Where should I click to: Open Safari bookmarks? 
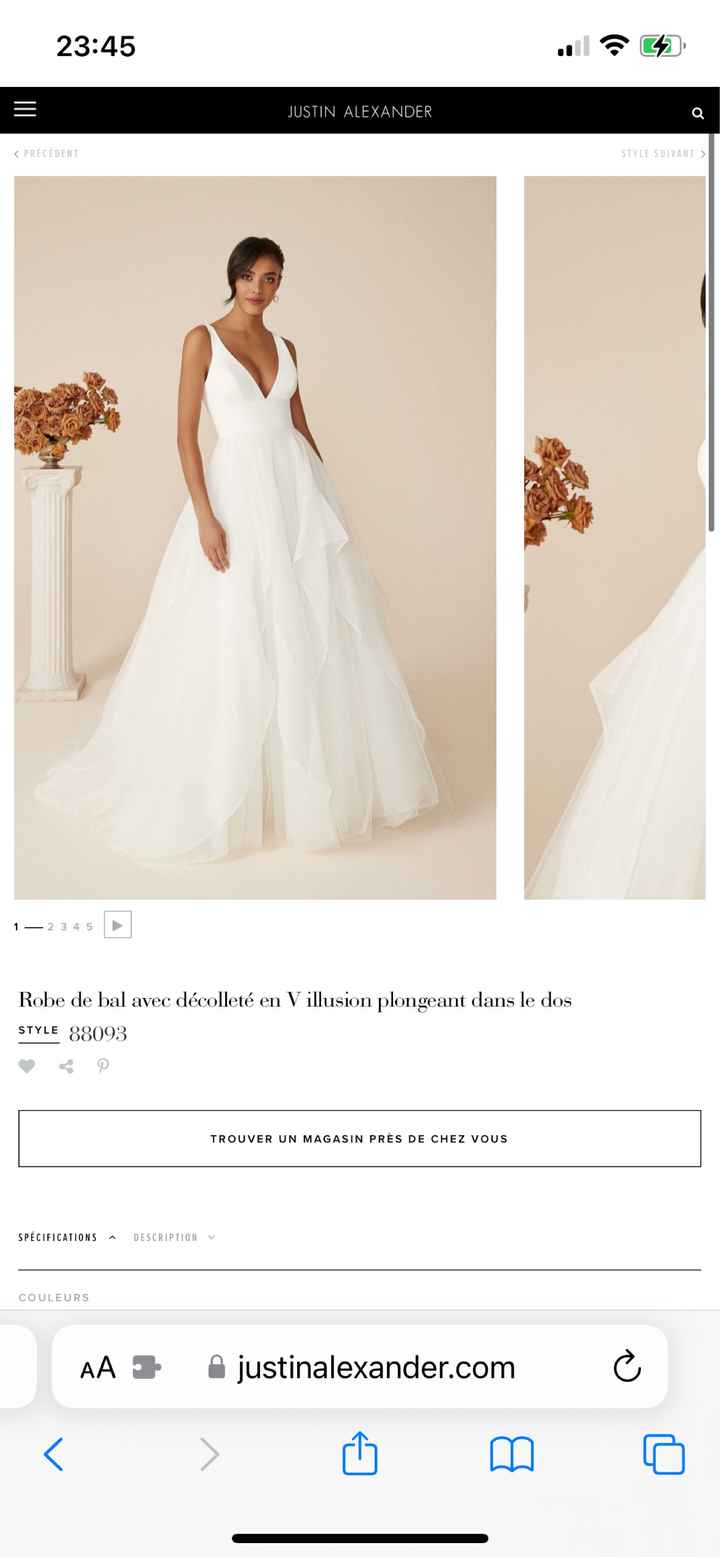click(511, 1454)
